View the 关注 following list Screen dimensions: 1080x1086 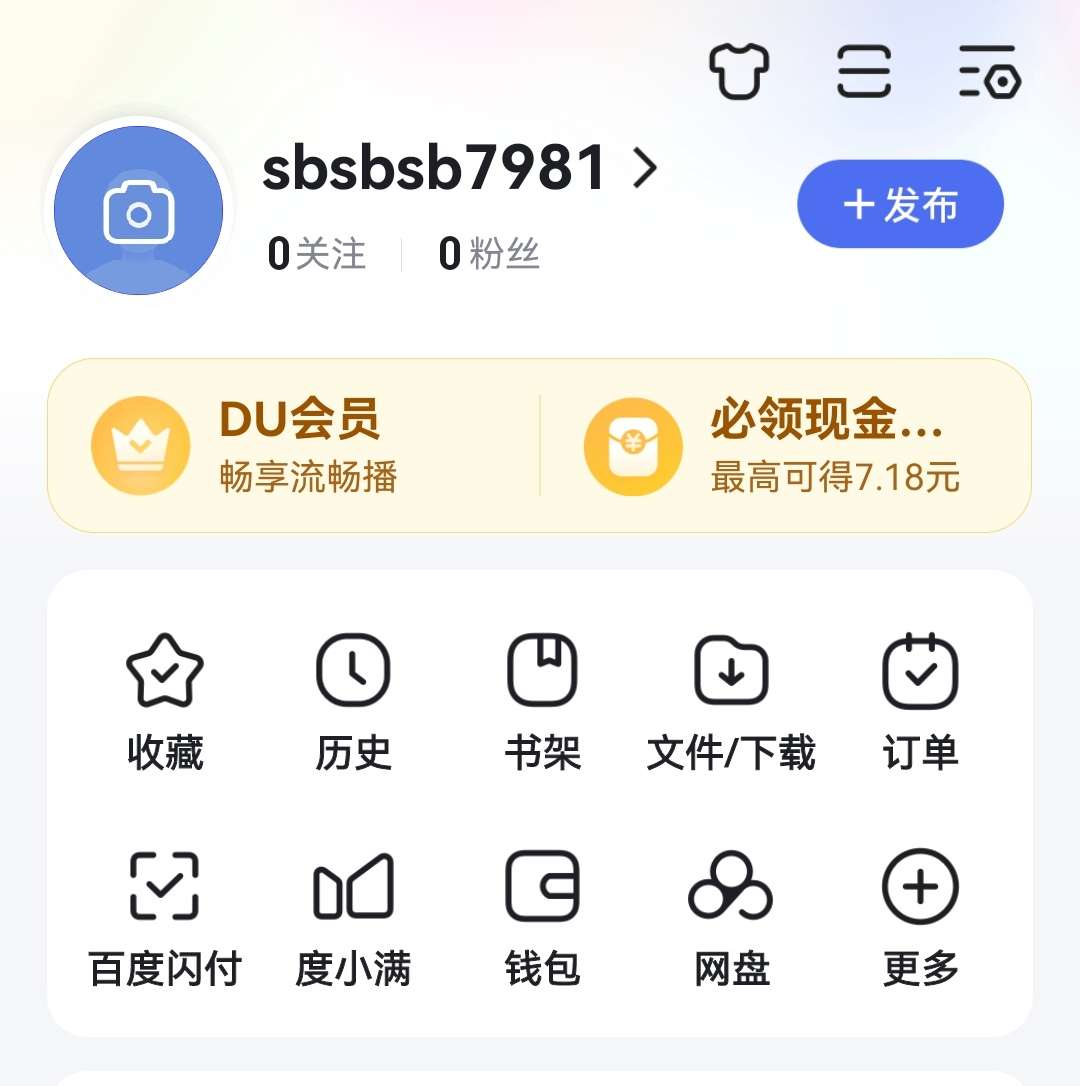click(x=317, y=254)
